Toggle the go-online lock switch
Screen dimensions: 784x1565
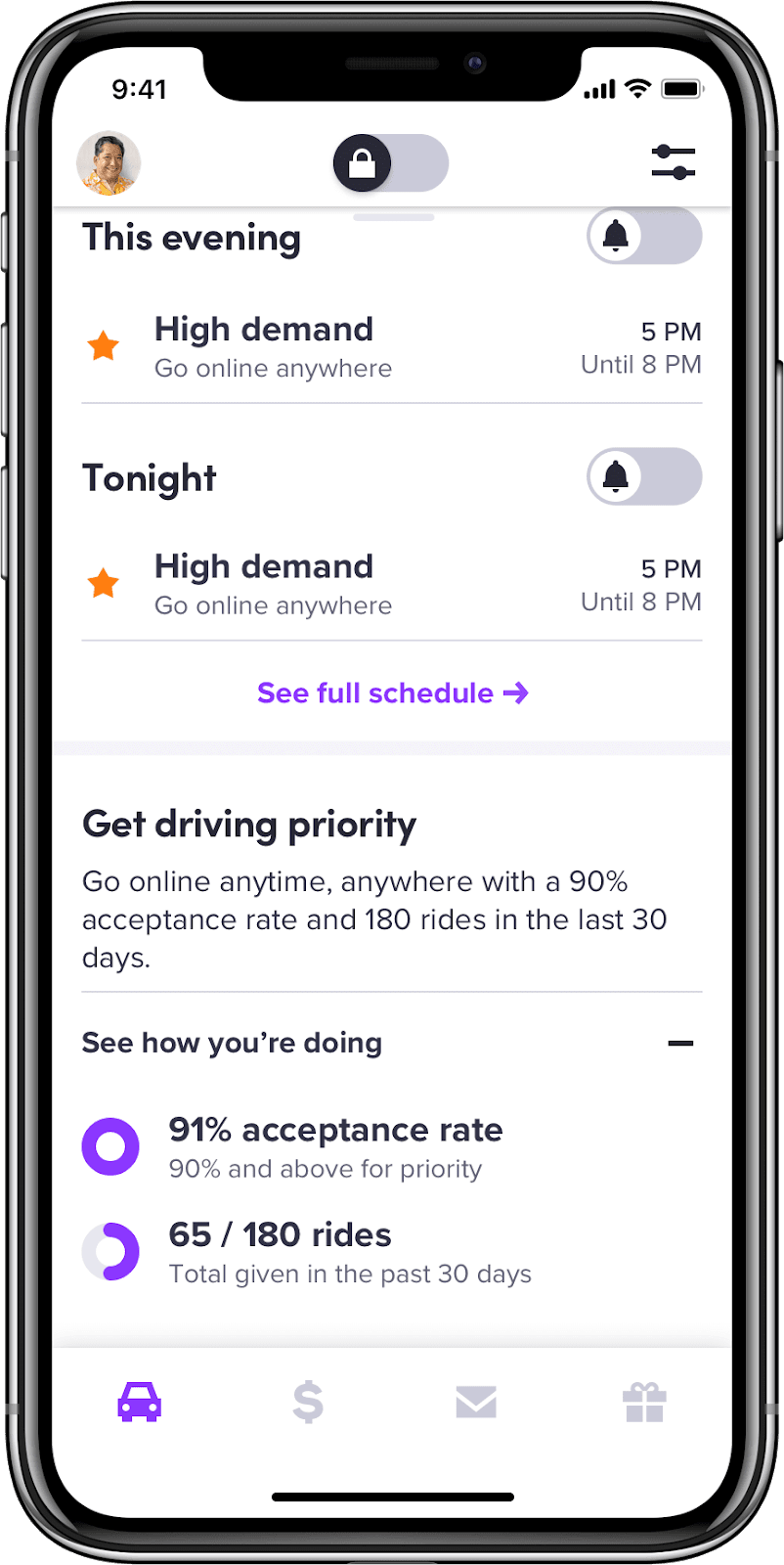pyautogui.click(x=390, y=163)
